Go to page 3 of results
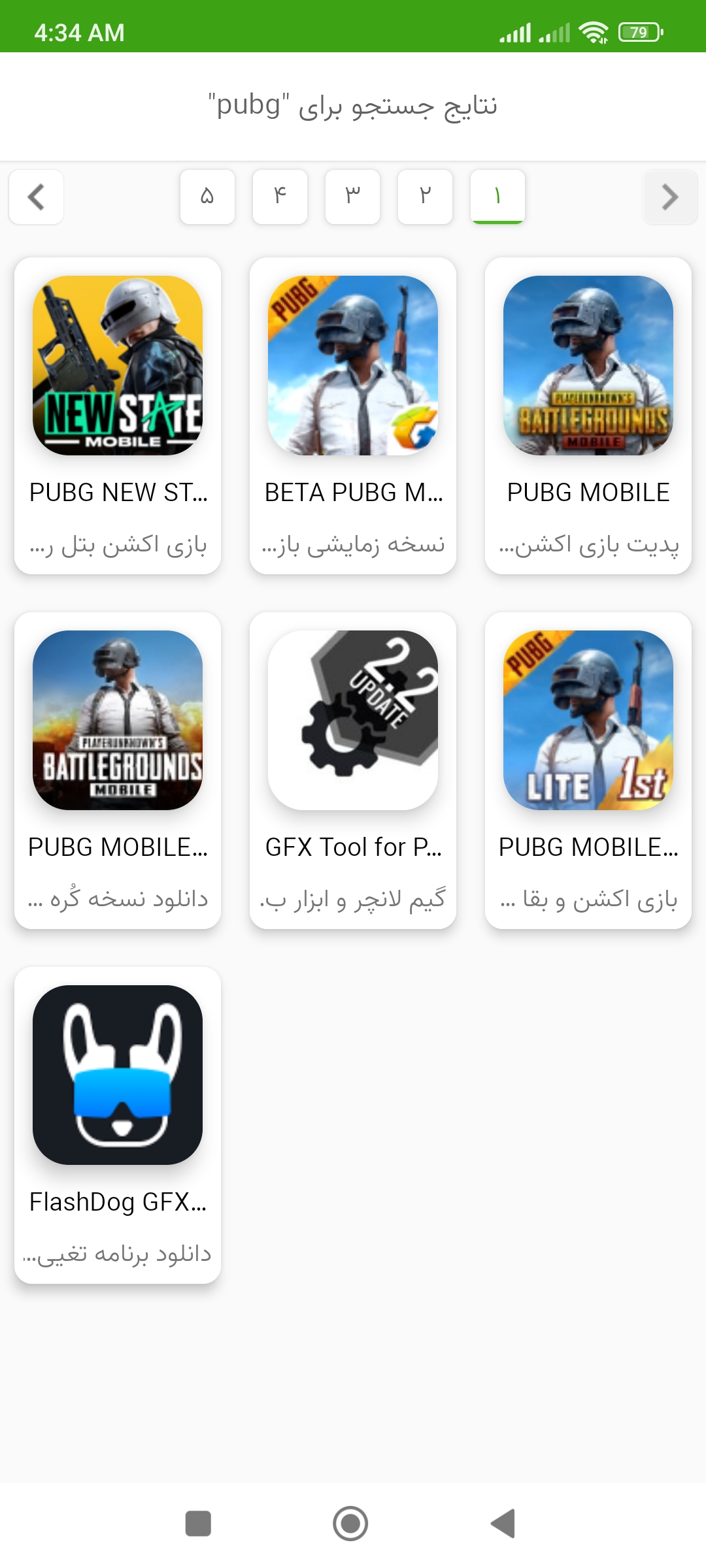 coord(352,197)
